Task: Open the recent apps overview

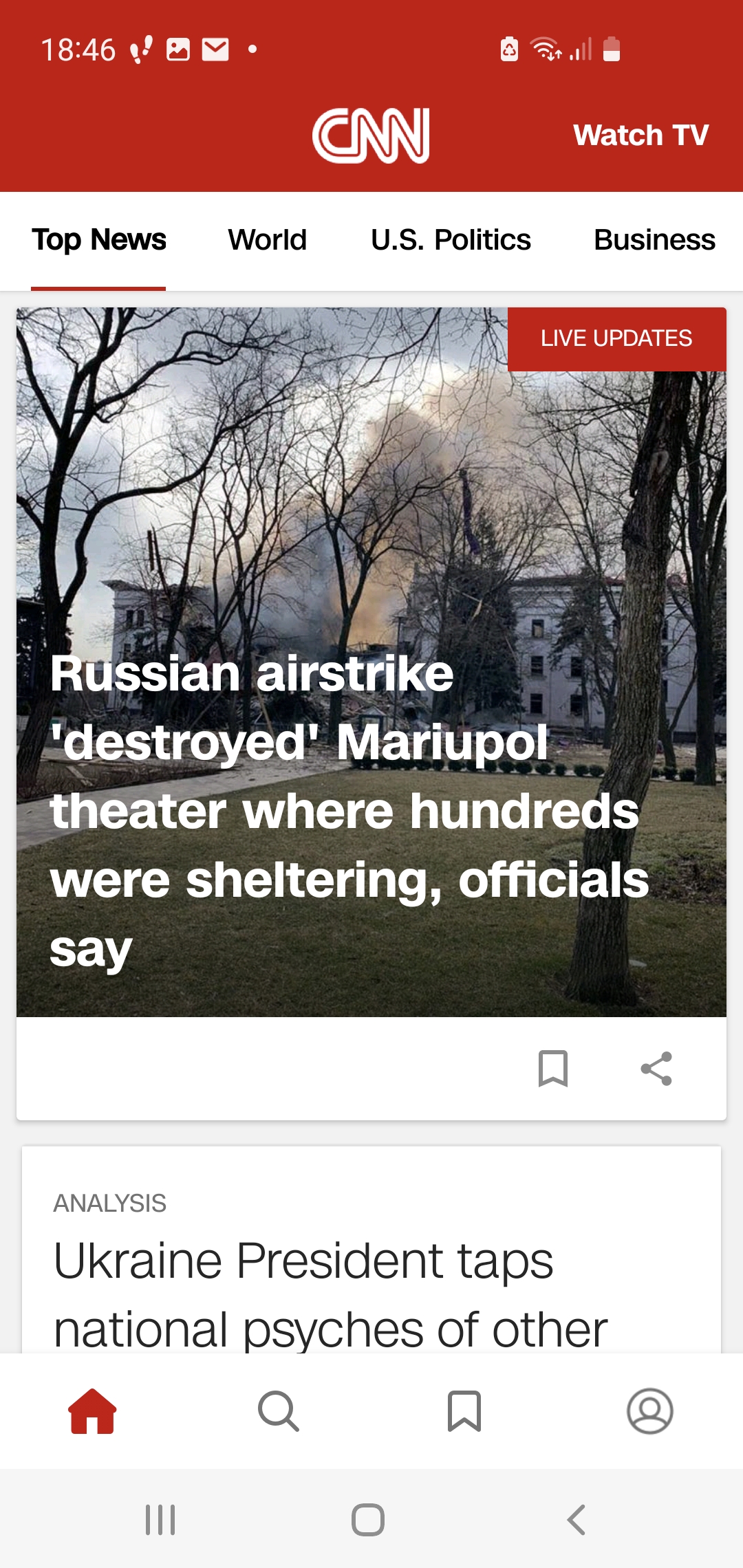Action: (160, 1520)
